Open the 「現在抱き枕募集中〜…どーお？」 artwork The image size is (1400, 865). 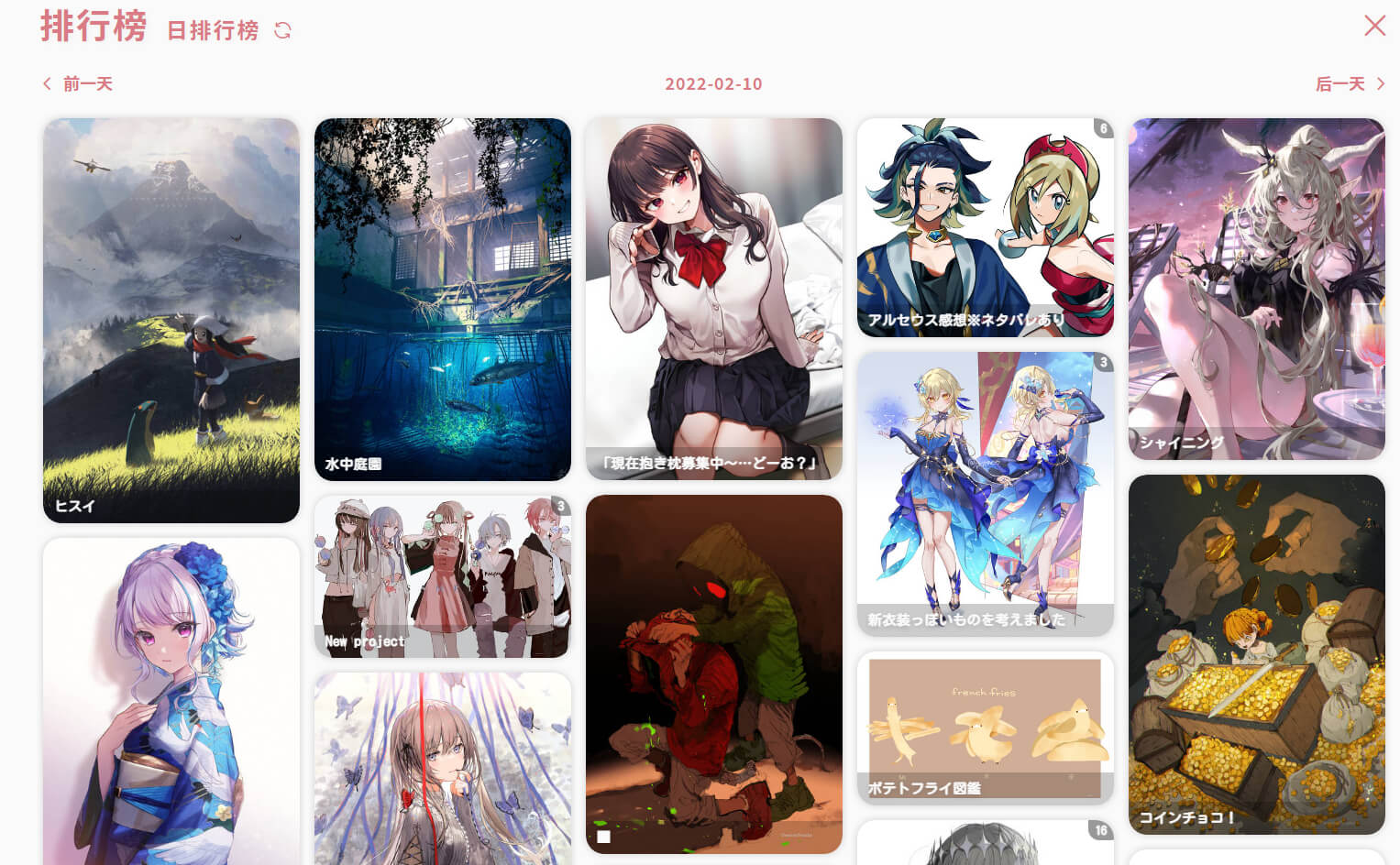714,298
